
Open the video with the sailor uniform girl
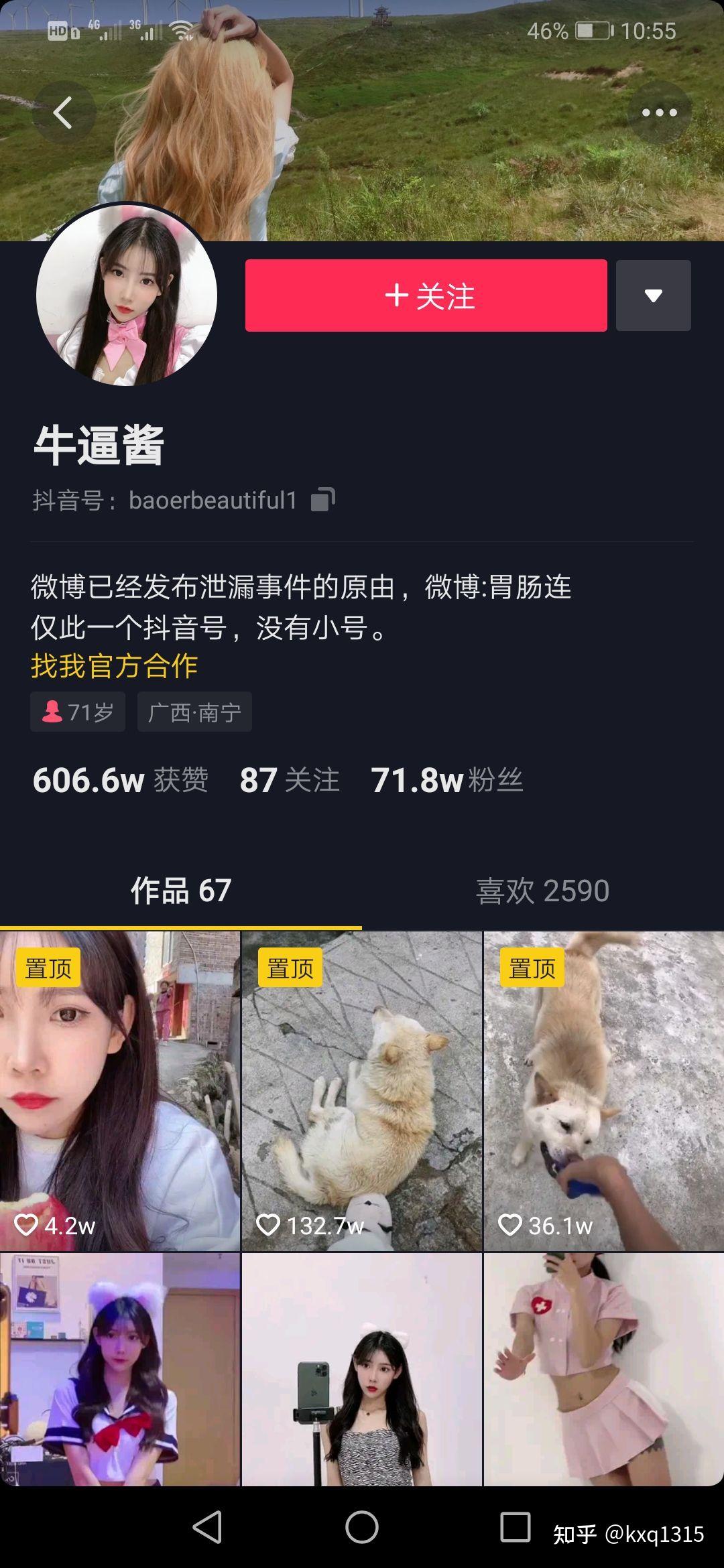click(119, 1370)
